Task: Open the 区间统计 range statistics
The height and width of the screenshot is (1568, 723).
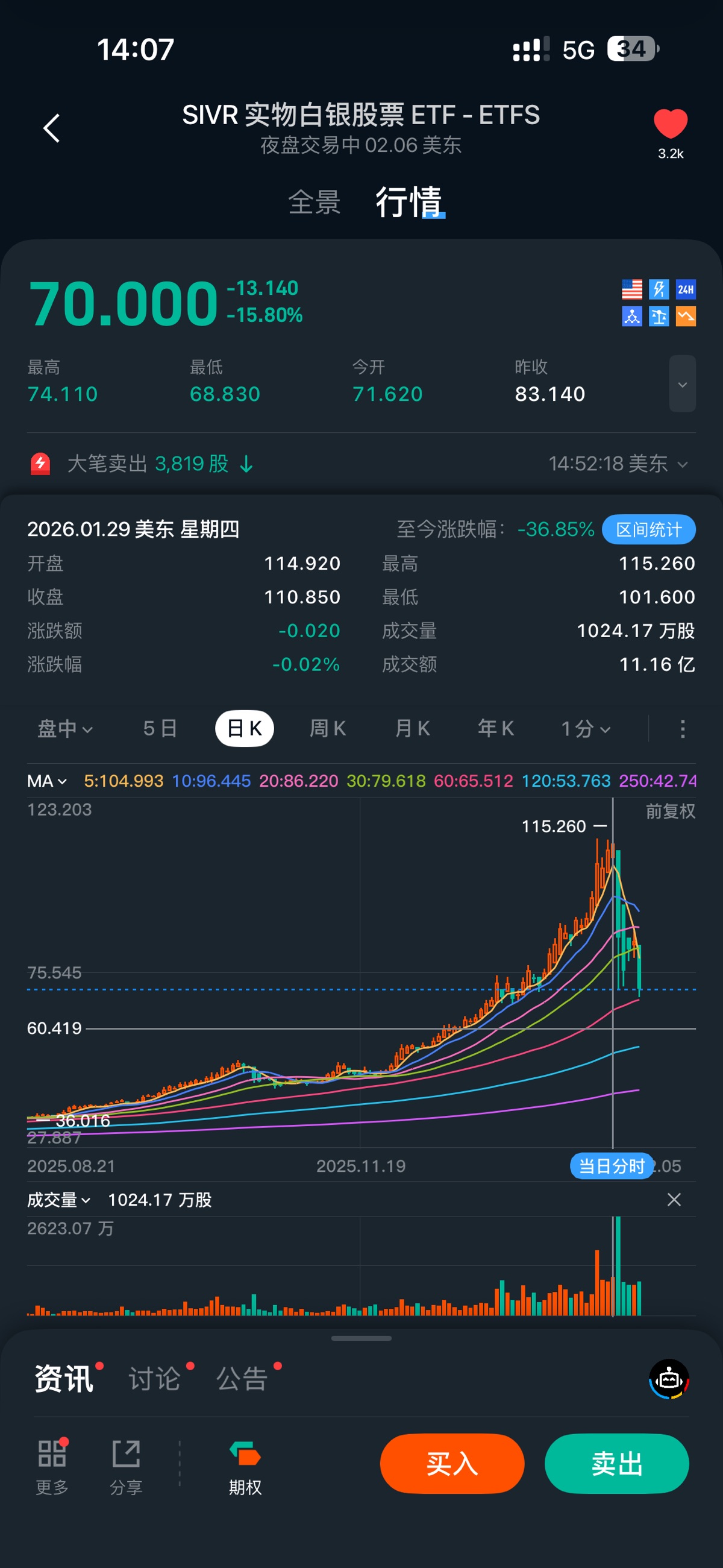Action: [x=648, y=529]
